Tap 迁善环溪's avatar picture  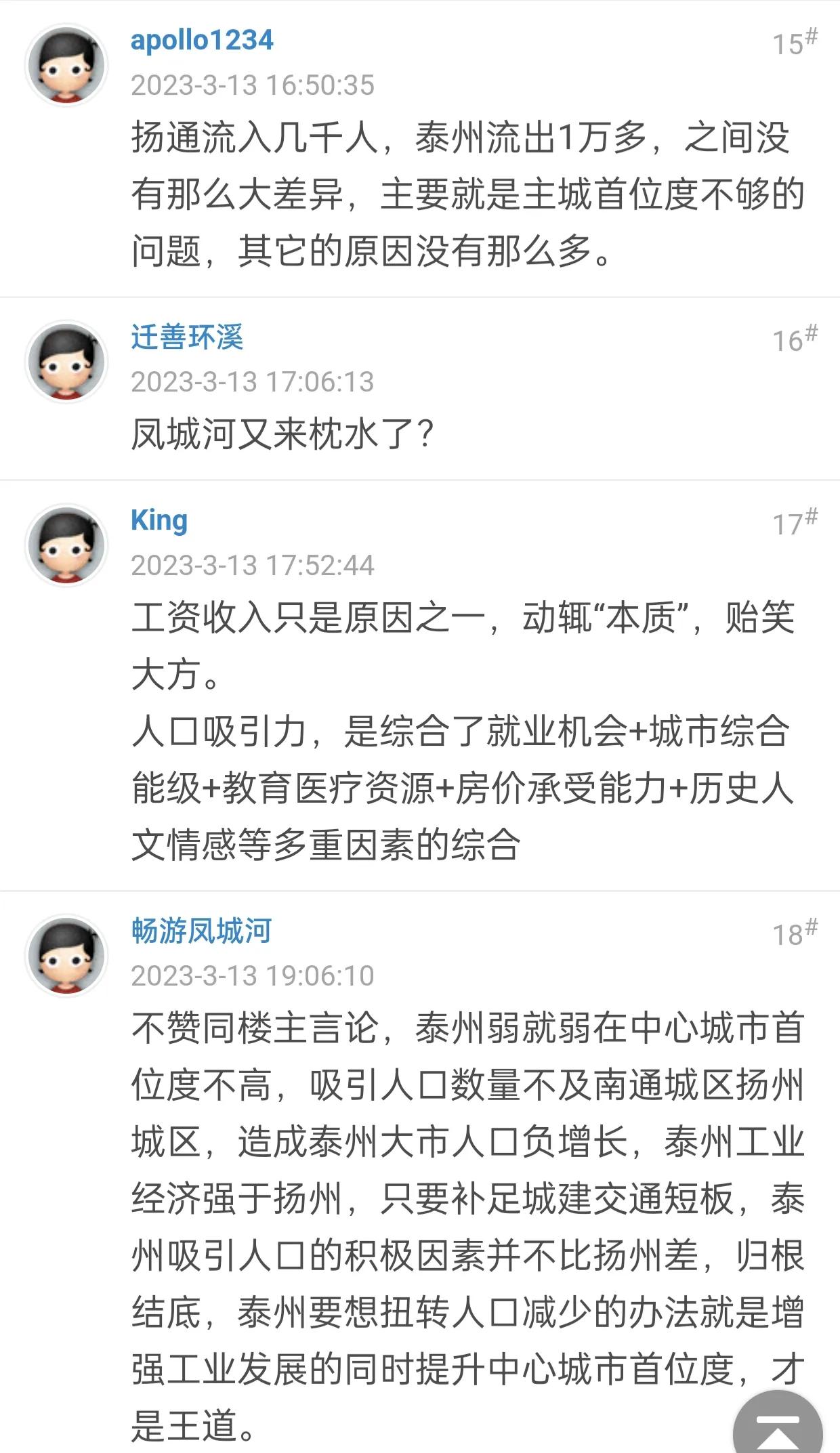tap(66, 362)
